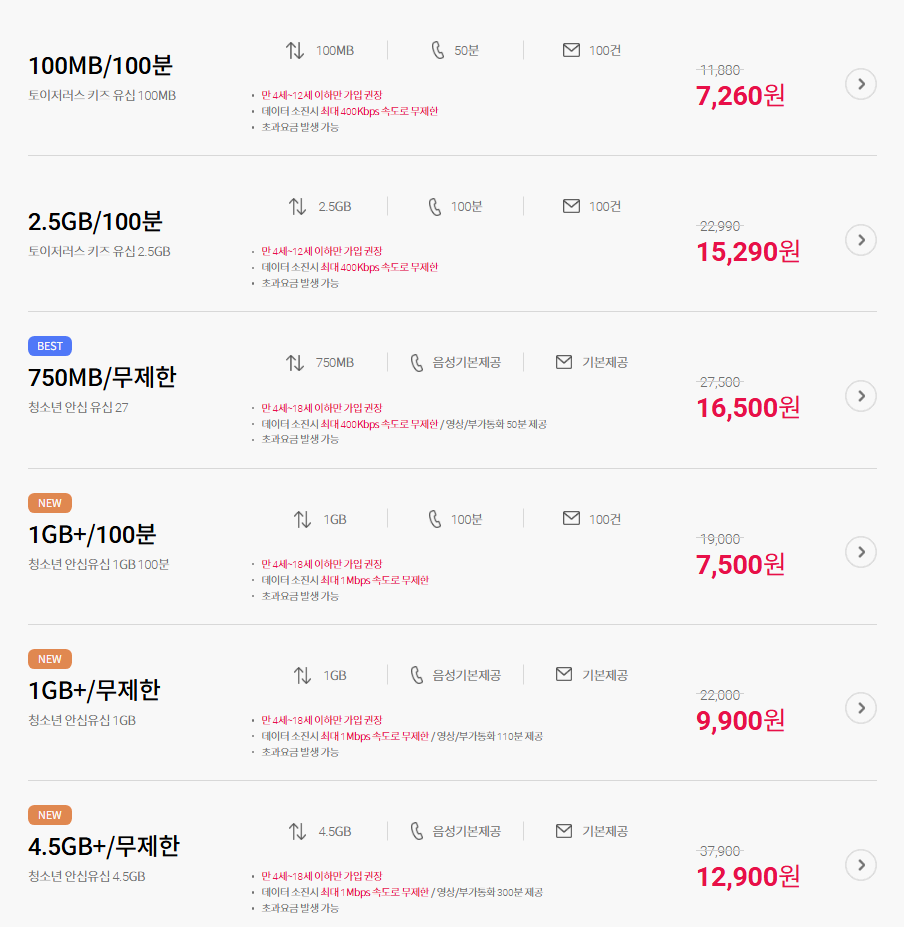Click the data transfer icon showing 100MB
Image resolution: width=904 pixels, height=927 pixels.
pos(297,49)
